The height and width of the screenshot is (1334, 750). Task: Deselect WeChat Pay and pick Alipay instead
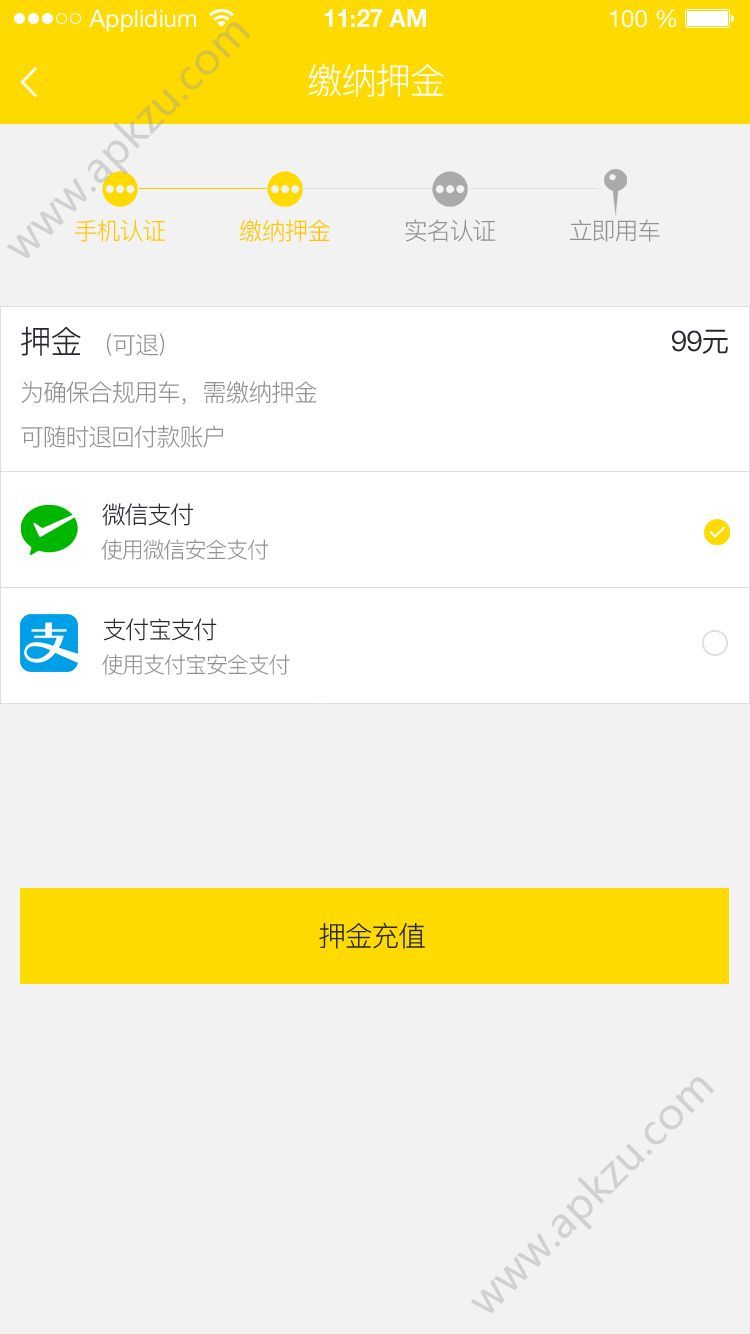pos(715,643)
